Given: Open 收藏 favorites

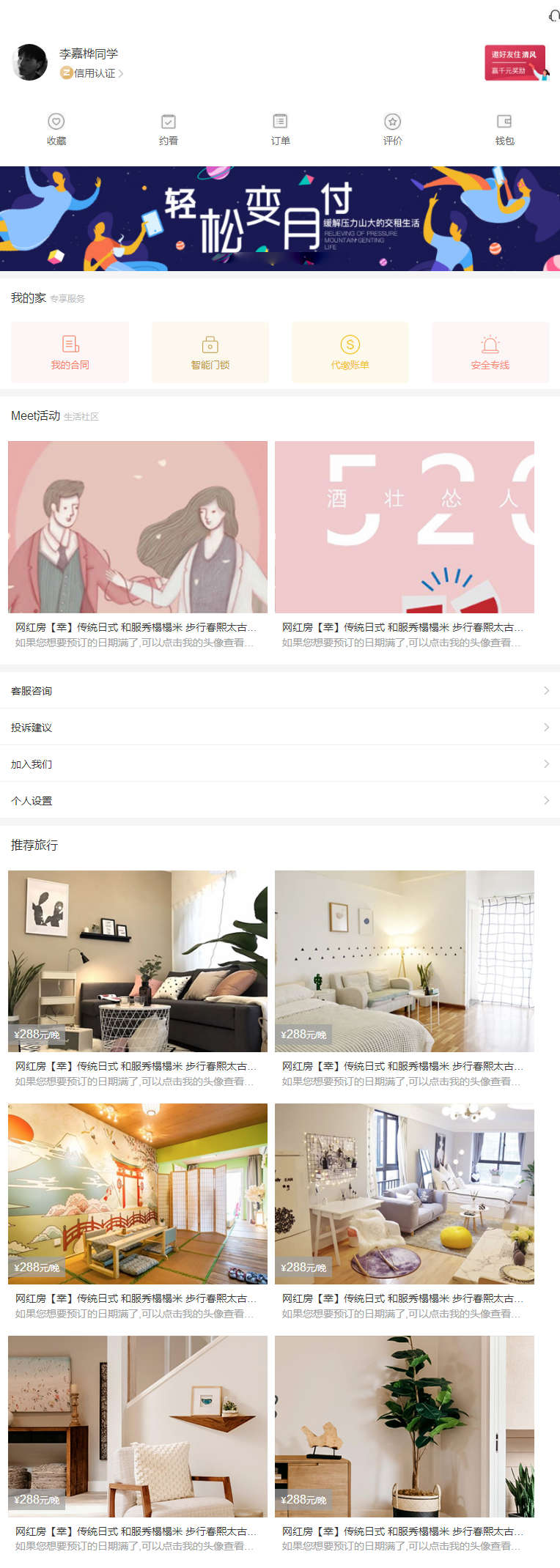Looking at the screenshot, I should (56, 130).
